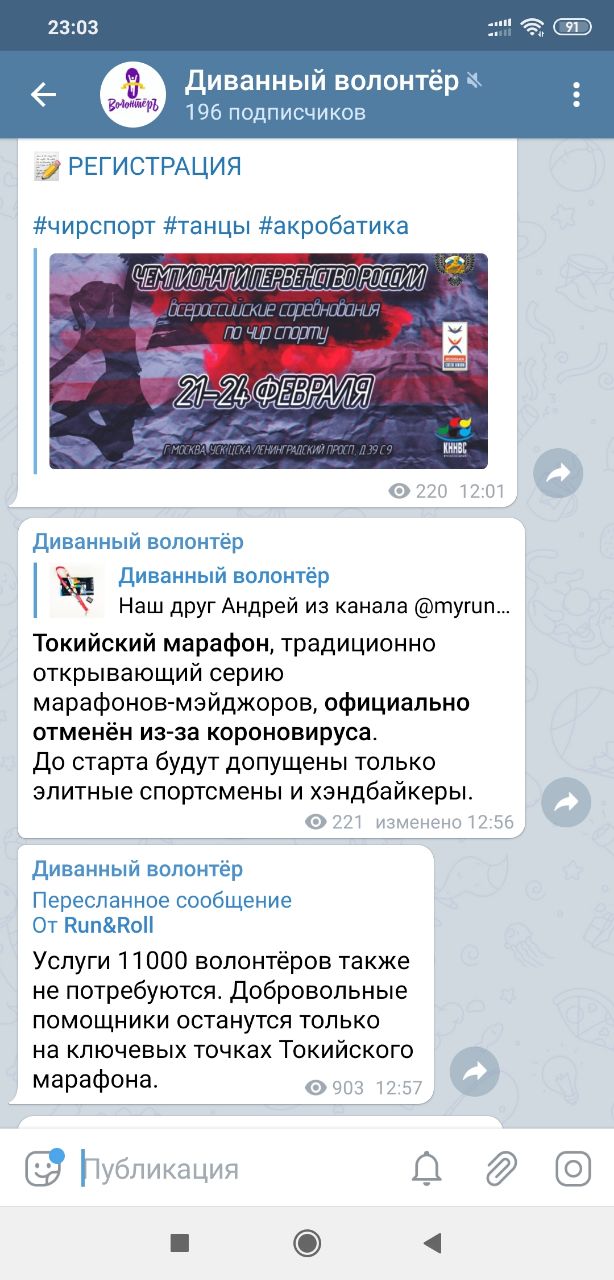The height and width of the screenshot is (1280, 614).
Task: Tap the system home button
Action: pos(307,1243)
